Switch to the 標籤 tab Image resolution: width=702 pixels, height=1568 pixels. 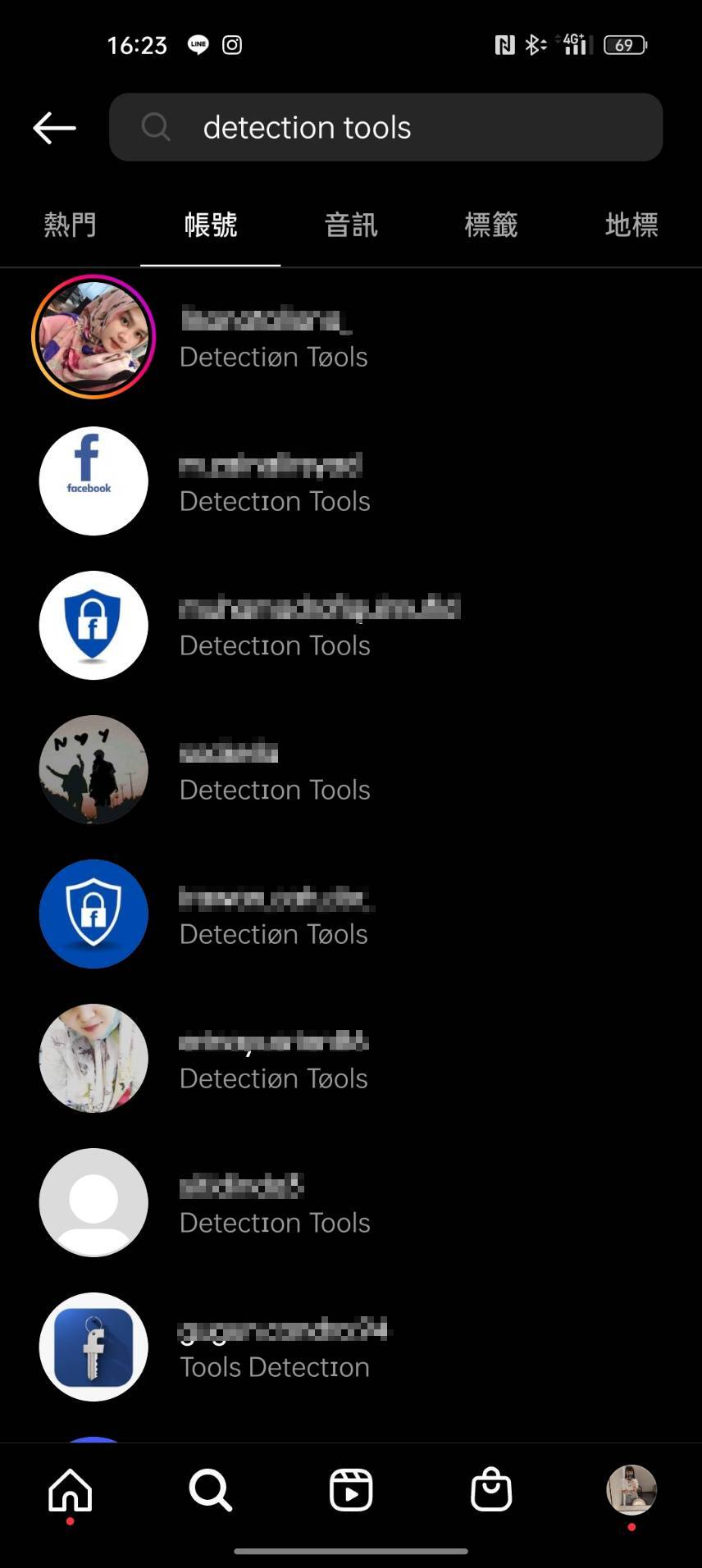[491, 225]
